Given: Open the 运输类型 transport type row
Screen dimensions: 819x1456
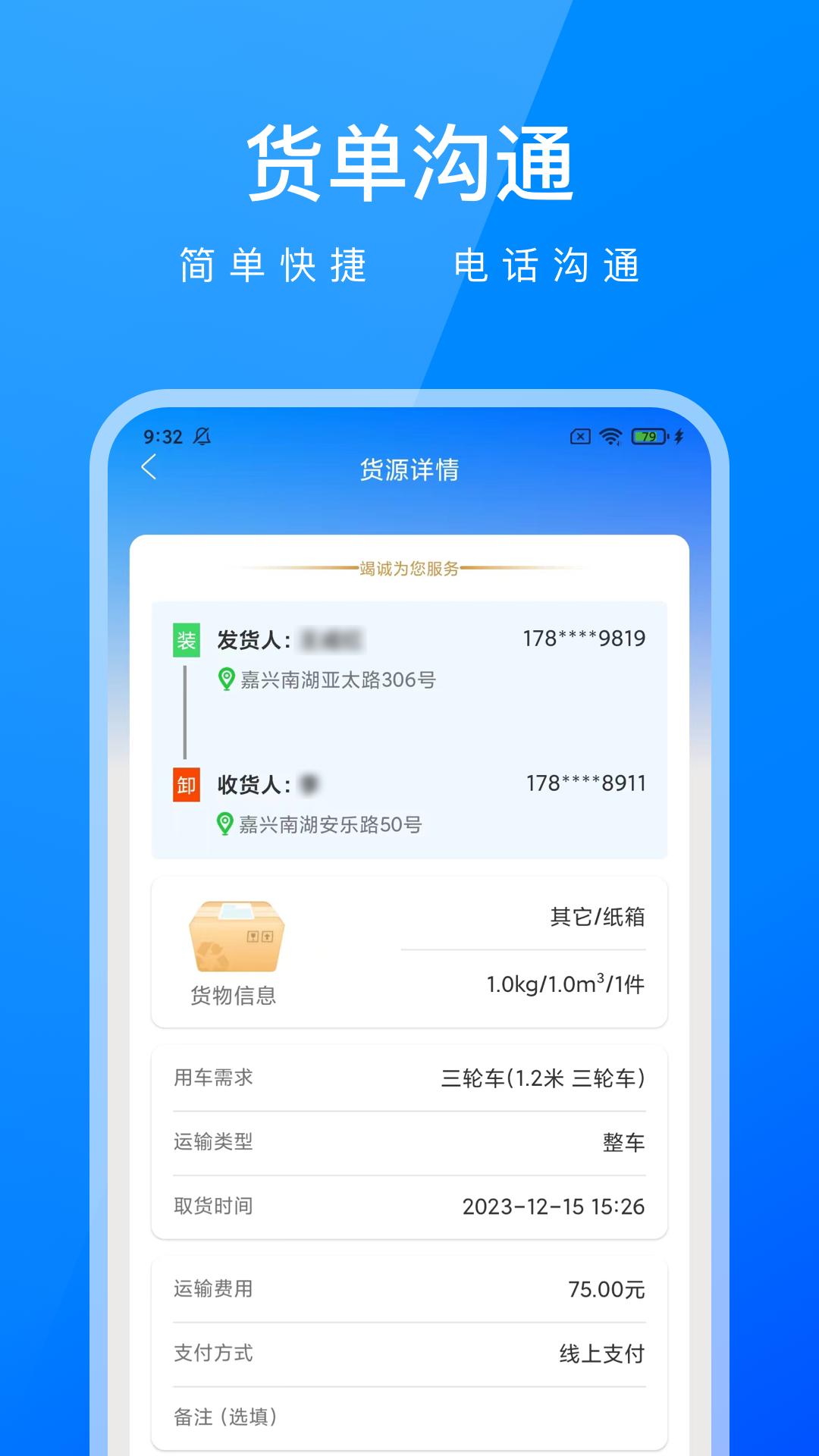Looking at the screenshot, I should 409,1142.
